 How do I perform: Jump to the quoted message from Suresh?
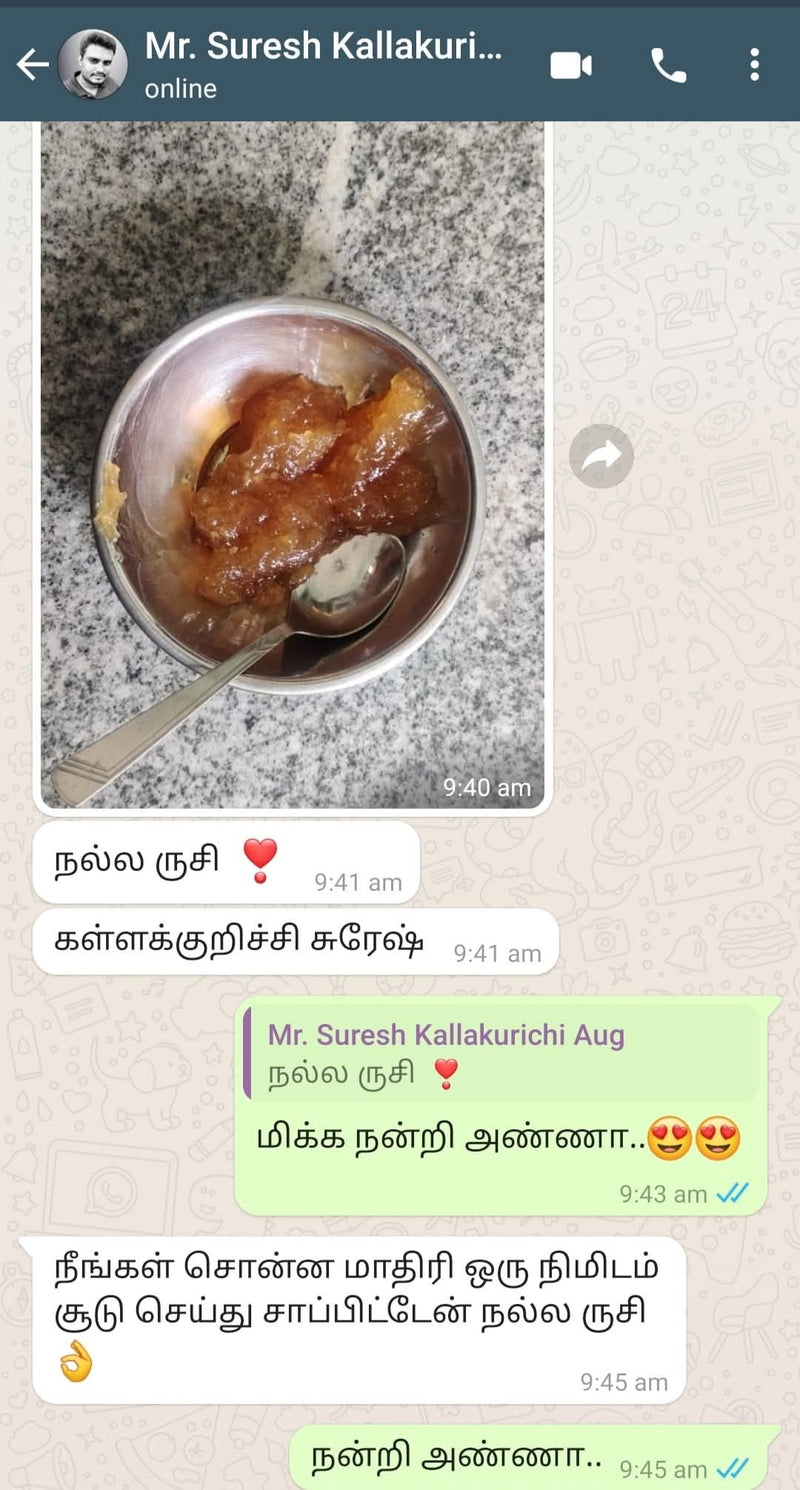coord(500,1054)
